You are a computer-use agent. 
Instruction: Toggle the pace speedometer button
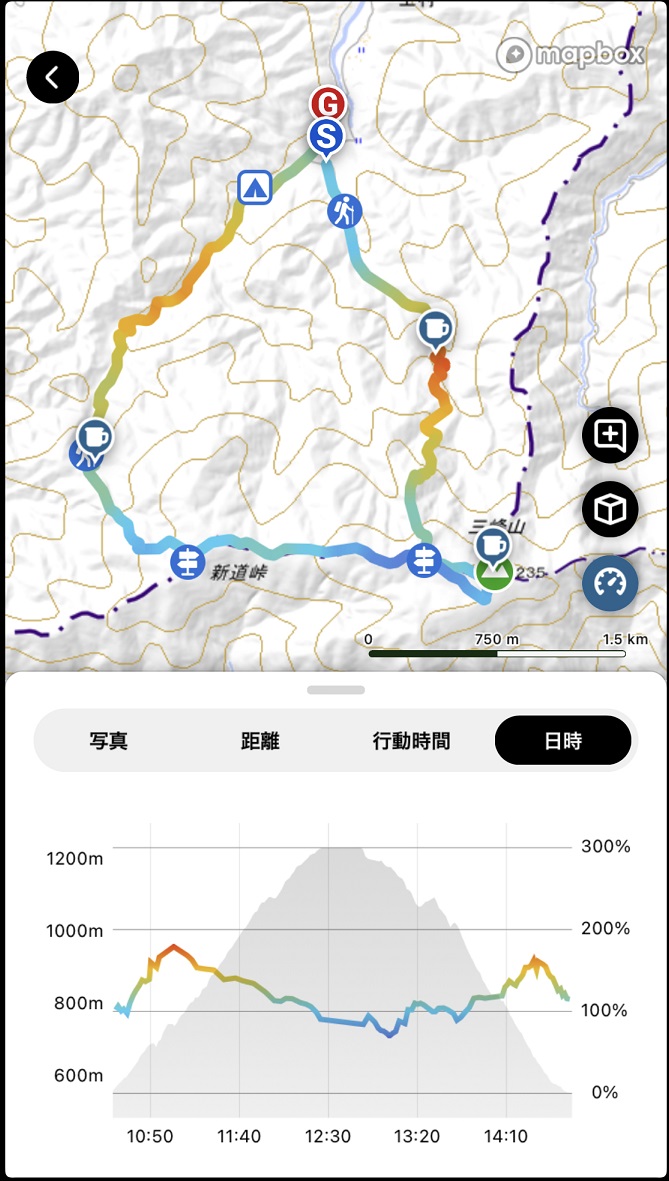[609, 584]
